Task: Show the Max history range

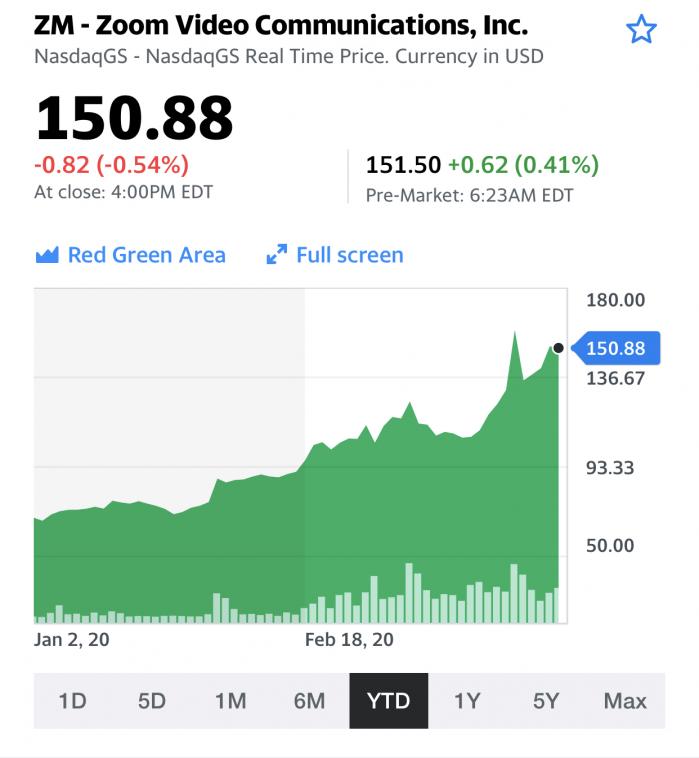Action: tap(625, 701)
